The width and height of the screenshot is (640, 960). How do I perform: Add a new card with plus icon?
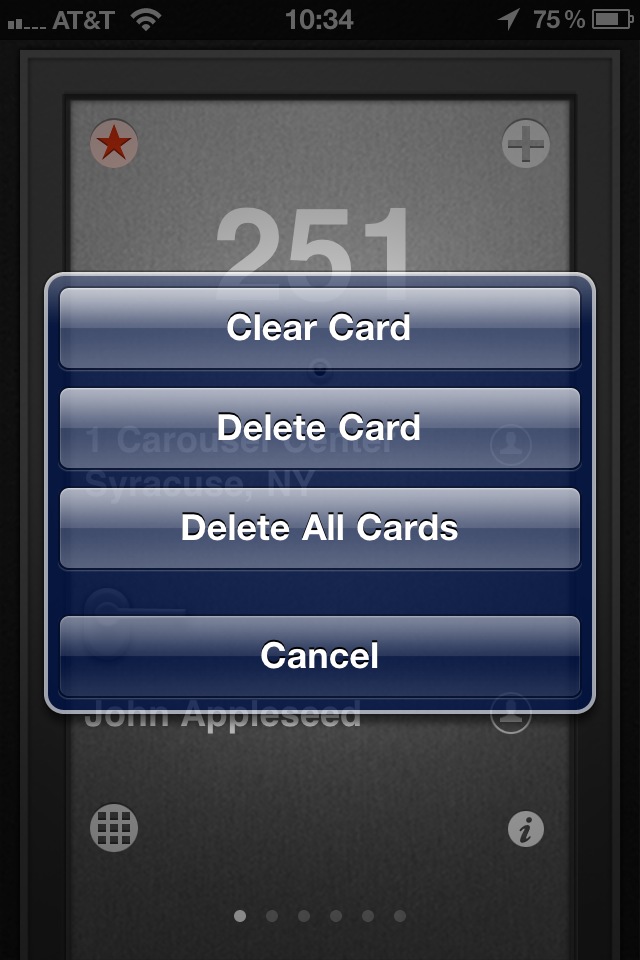click(525, 145)
